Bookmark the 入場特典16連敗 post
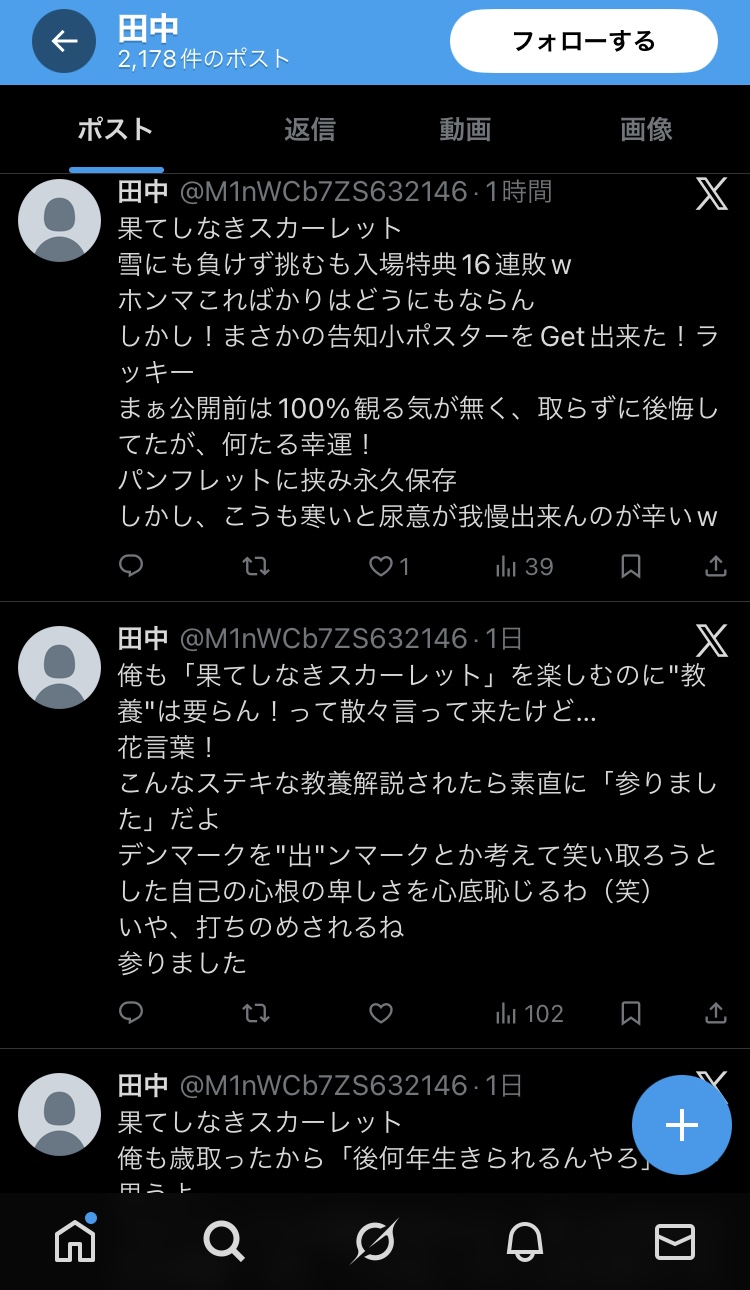 (630, 567)
